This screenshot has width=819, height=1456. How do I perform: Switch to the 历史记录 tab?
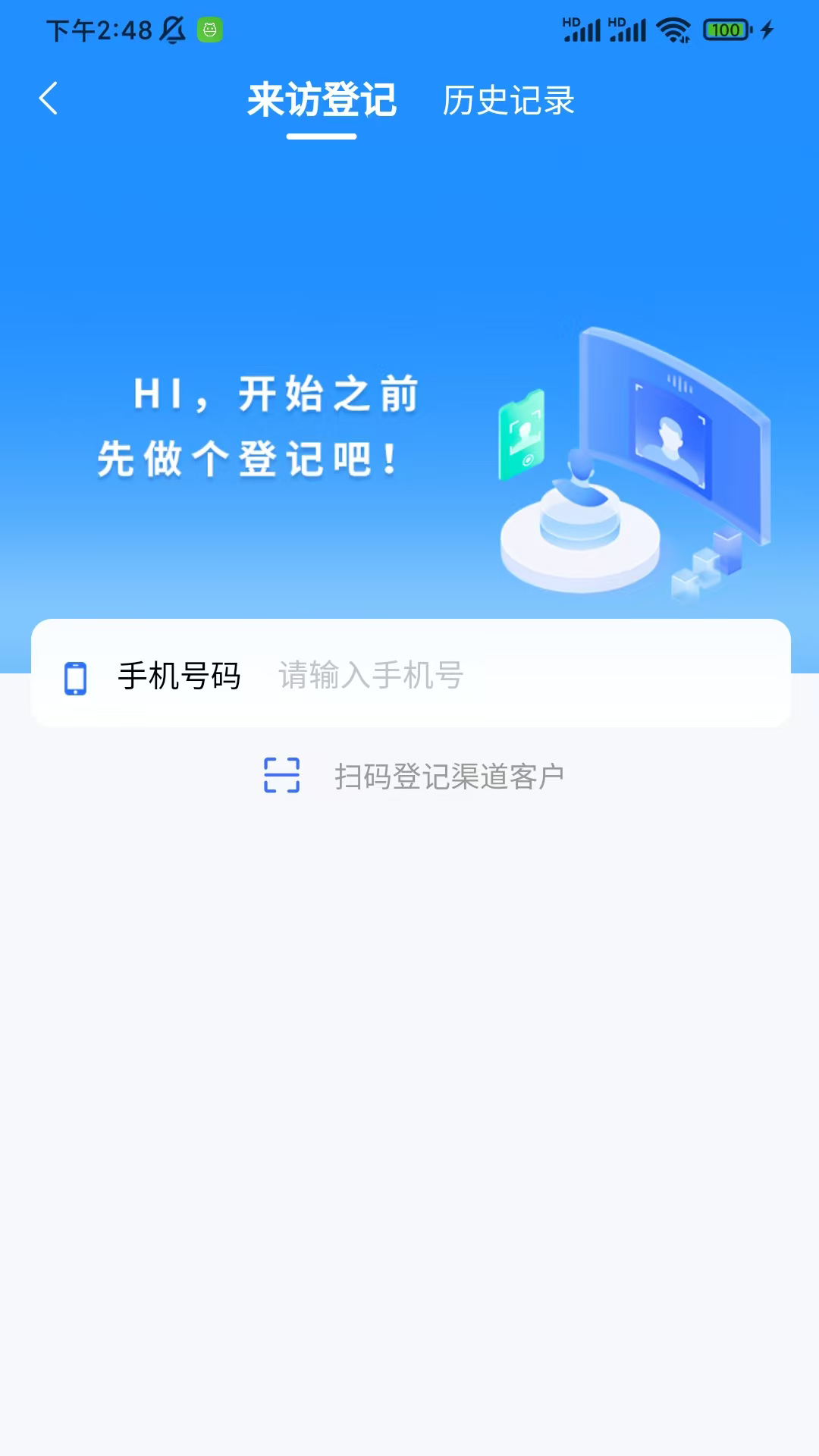pos(508,101)
